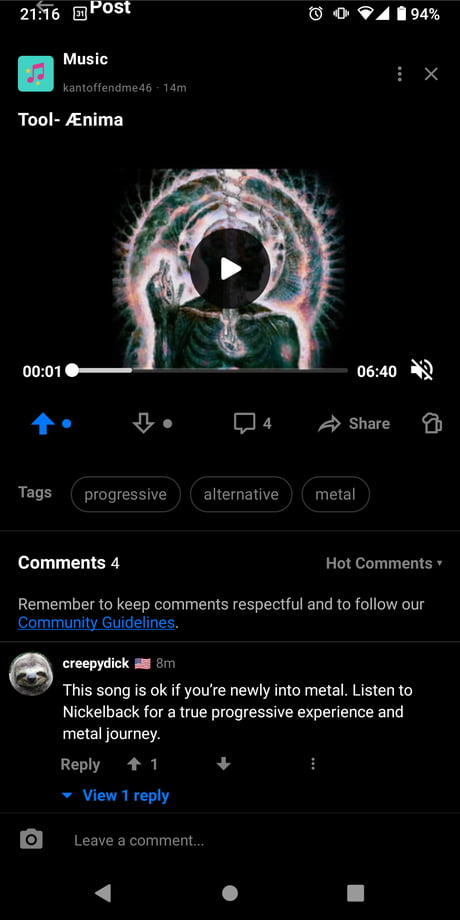The width and height of the screenshot is (460, 920).
Task: Select the progressive tag
Action: click(126, 494)
